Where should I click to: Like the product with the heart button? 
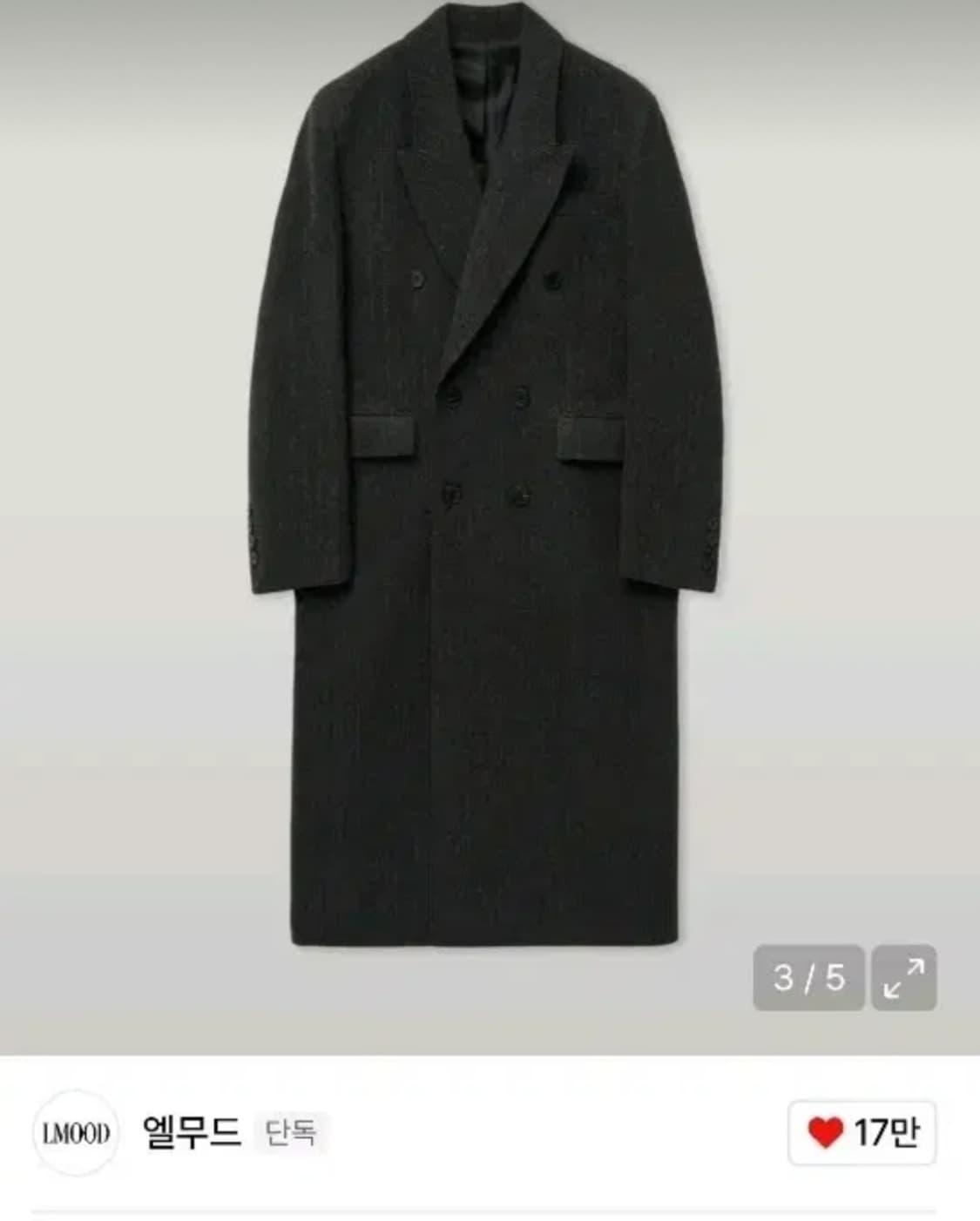point(862,1133)
